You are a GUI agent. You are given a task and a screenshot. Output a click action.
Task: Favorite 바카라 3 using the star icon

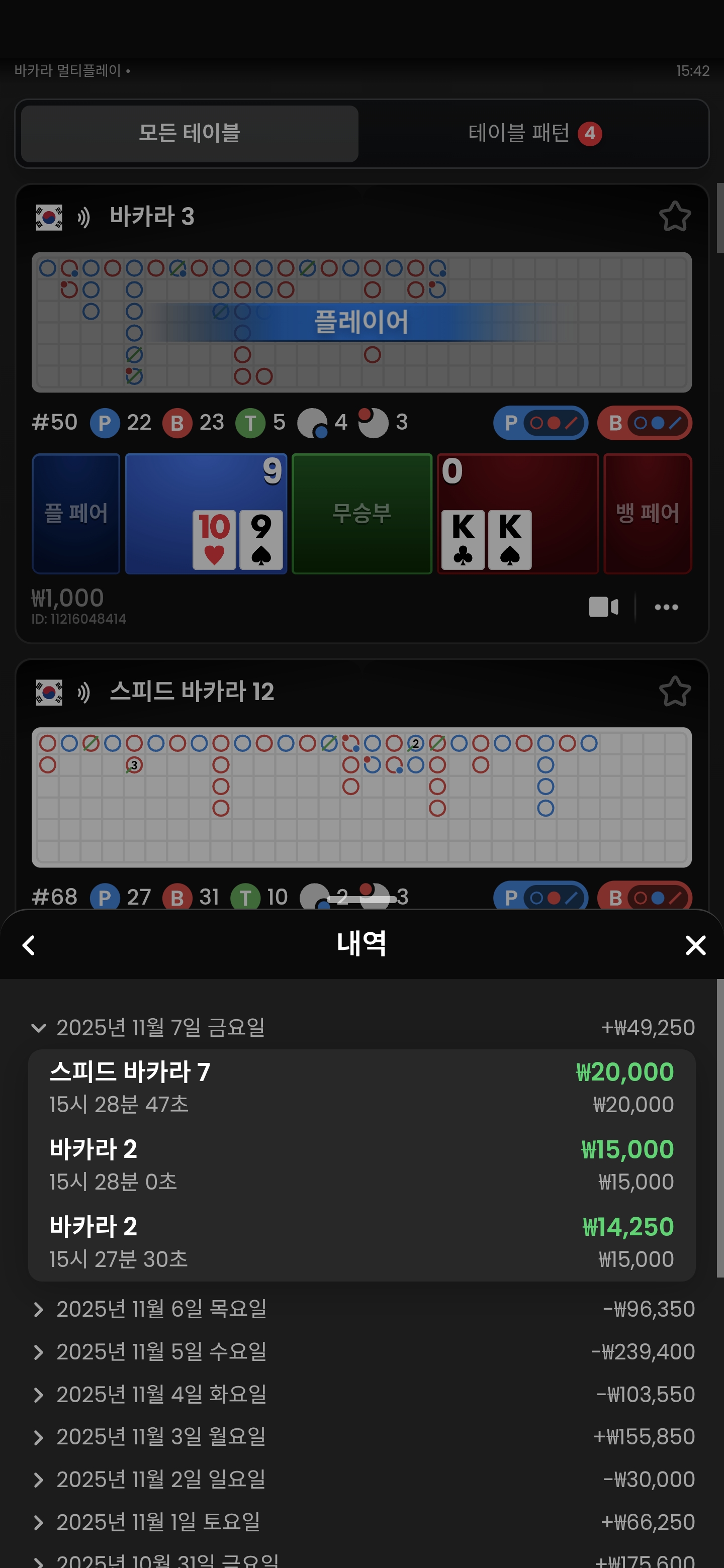pos(676,217)
